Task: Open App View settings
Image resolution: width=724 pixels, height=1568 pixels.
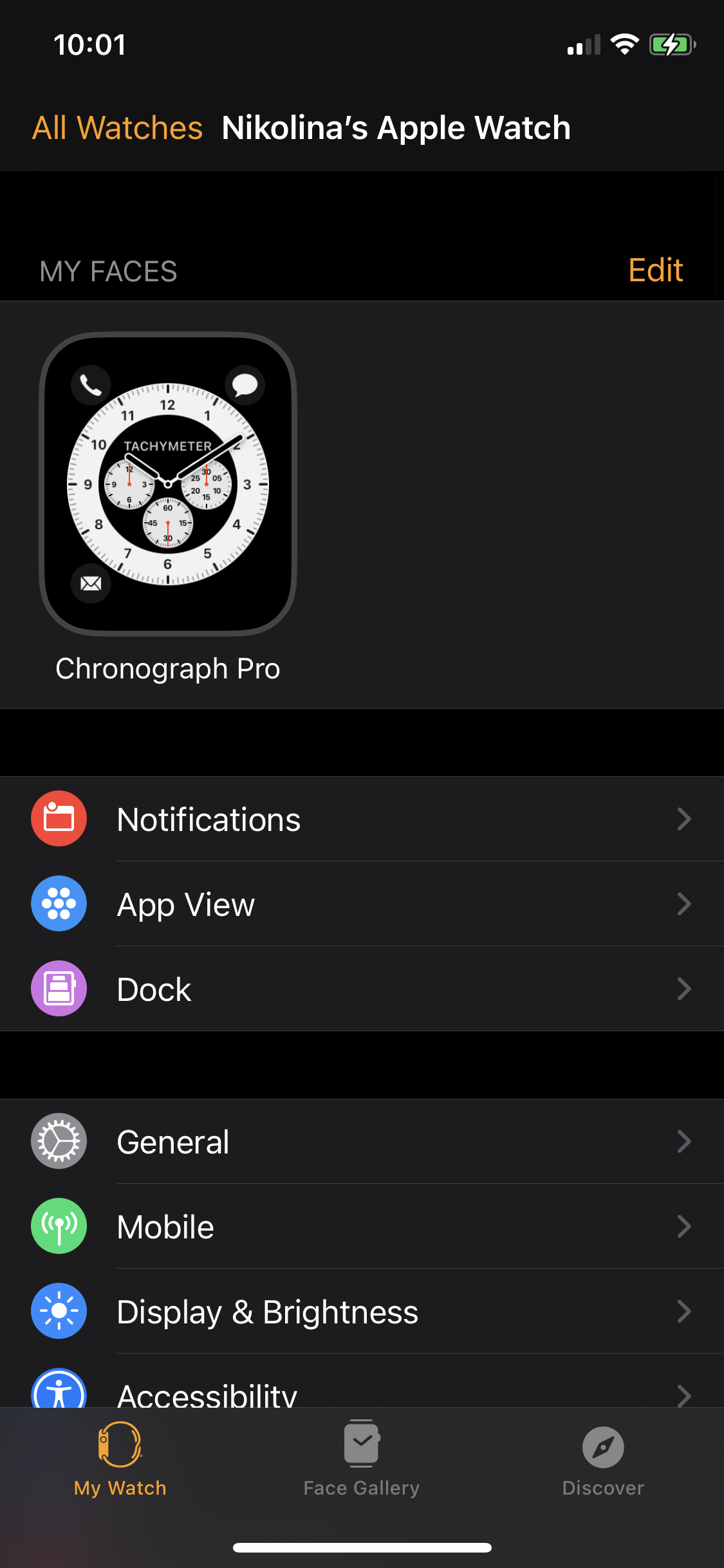Action: (x=362, y=904)
